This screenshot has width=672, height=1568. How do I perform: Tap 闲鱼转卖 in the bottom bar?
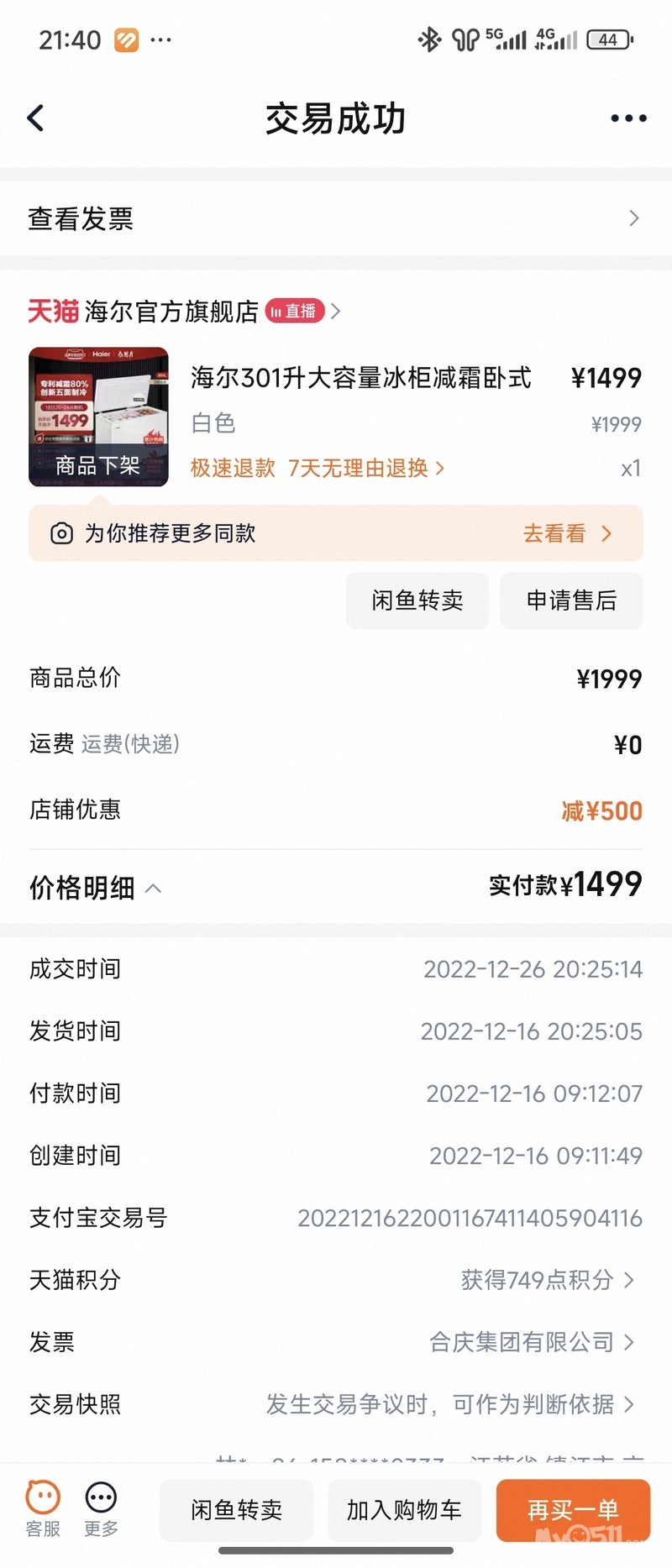236,1510
